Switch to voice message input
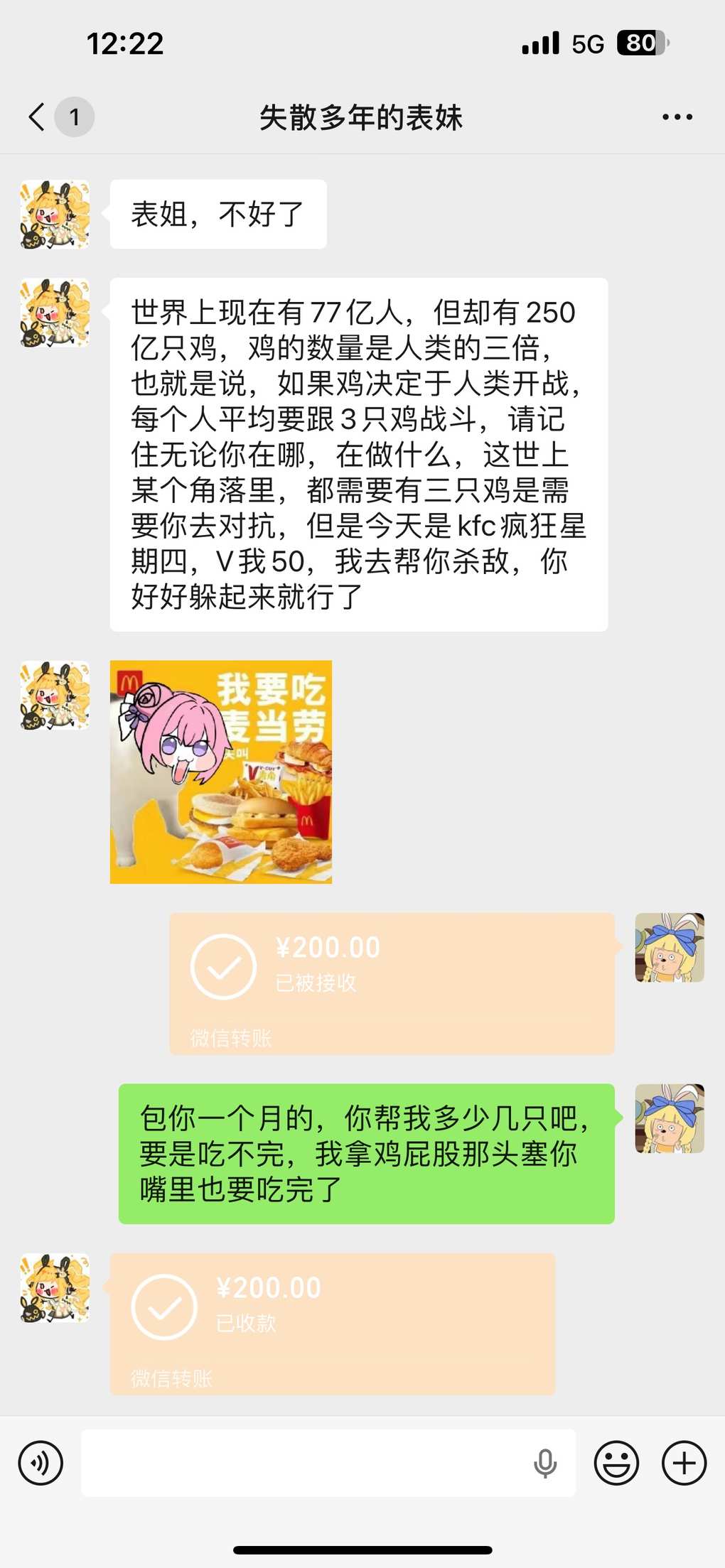The image size is (725, 1568). [41, 1463]
